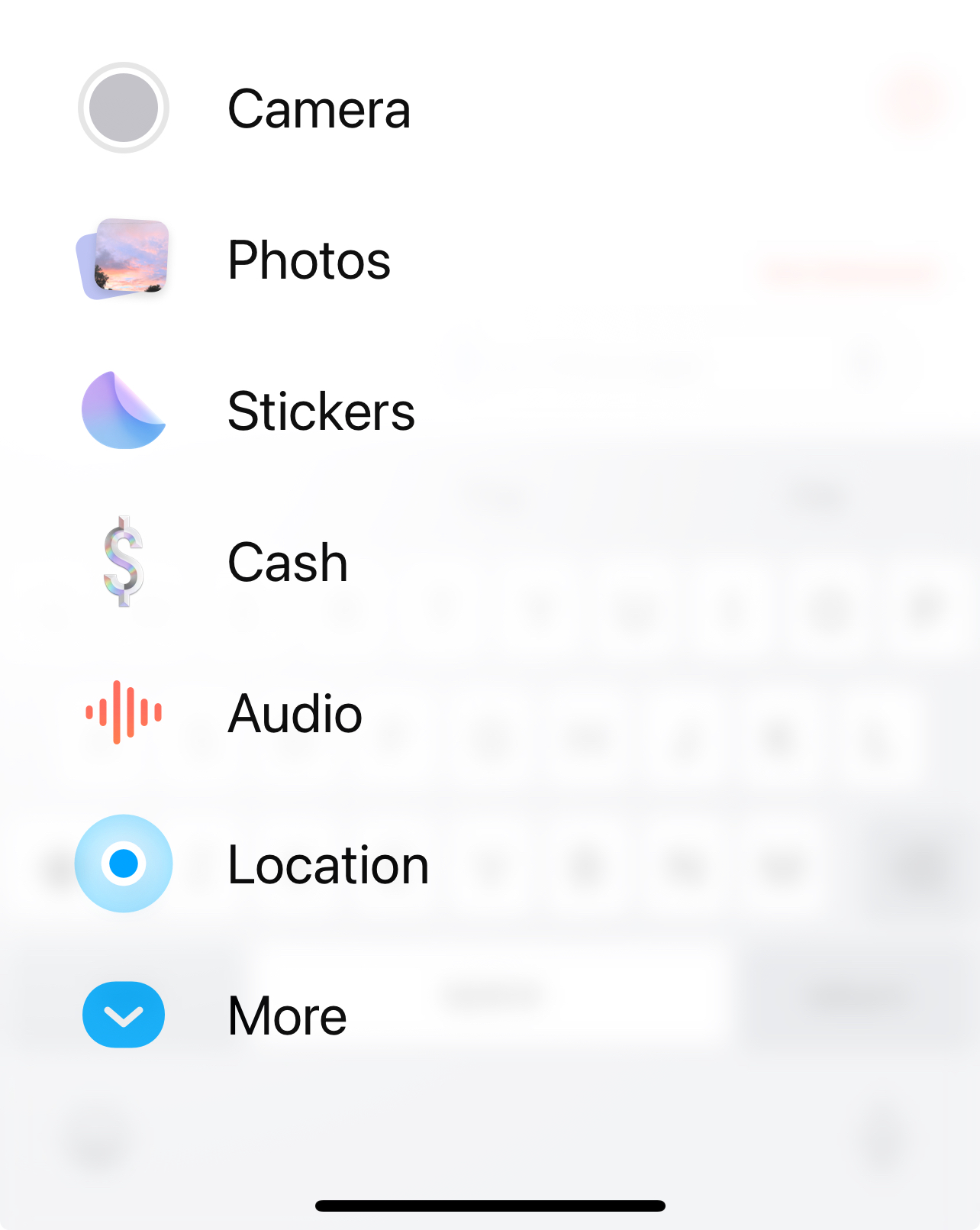Image resolution: width=980 pixels, height=1230 pixels.
Task: Share your Location
Action: (252, 864)
